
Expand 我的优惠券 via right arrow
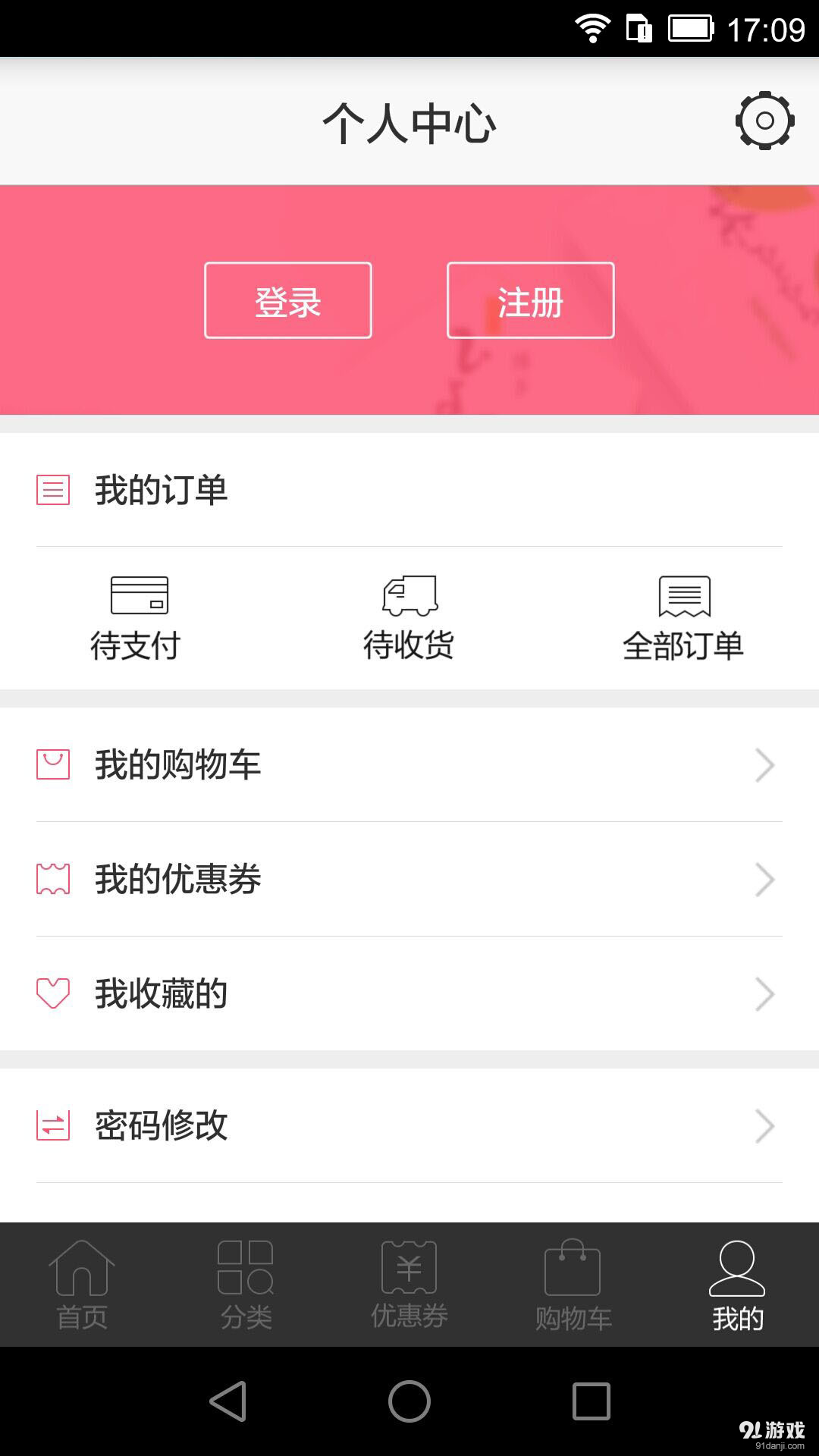[x=764, y=880]
